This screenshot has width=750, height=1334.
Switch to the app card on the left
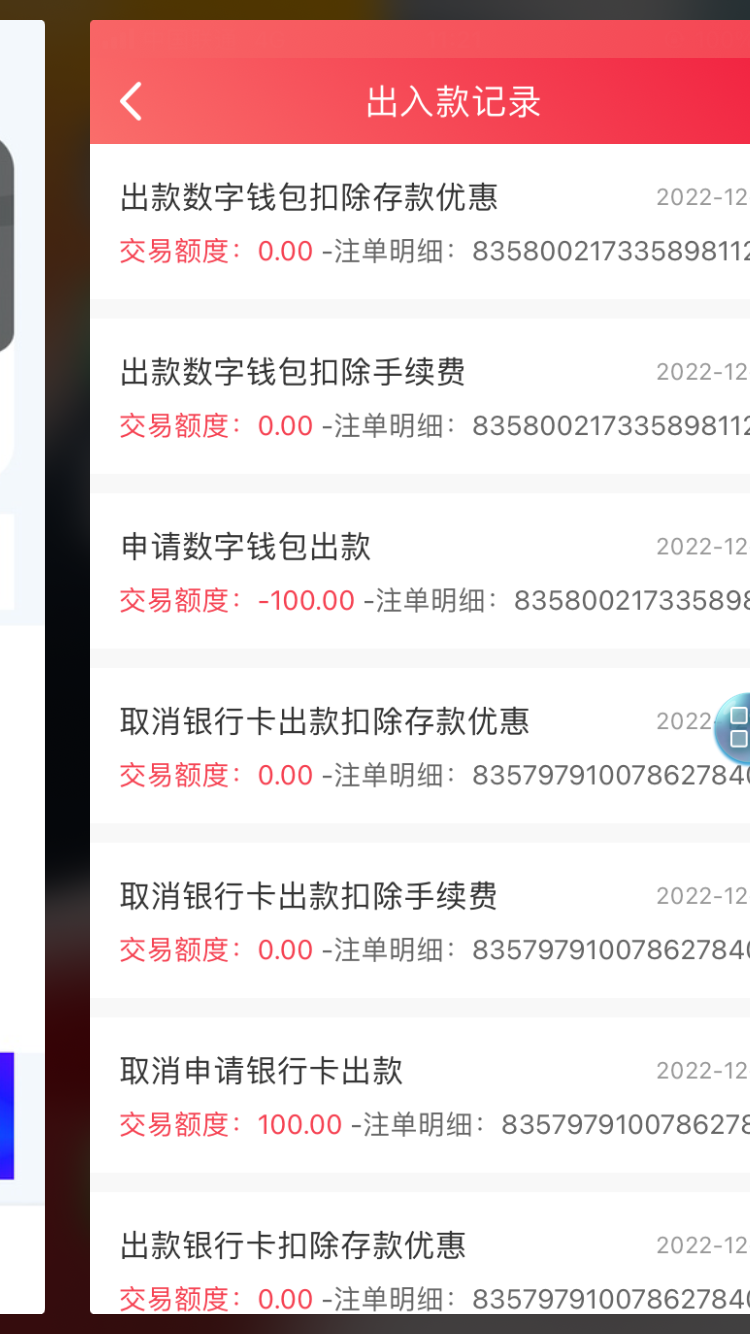tap(22, 660)
